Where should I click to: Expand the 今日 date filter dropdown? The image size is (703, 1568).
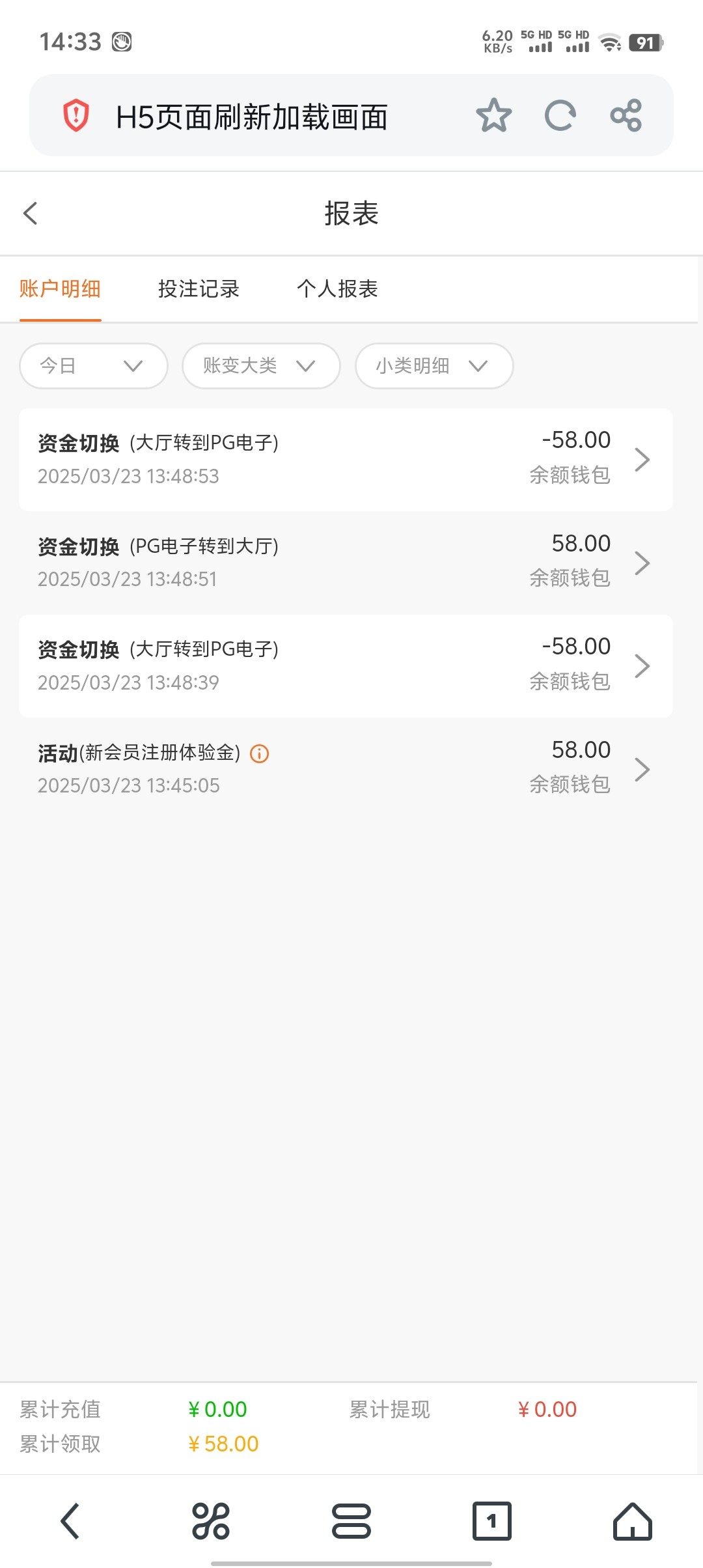click(94, 365)
